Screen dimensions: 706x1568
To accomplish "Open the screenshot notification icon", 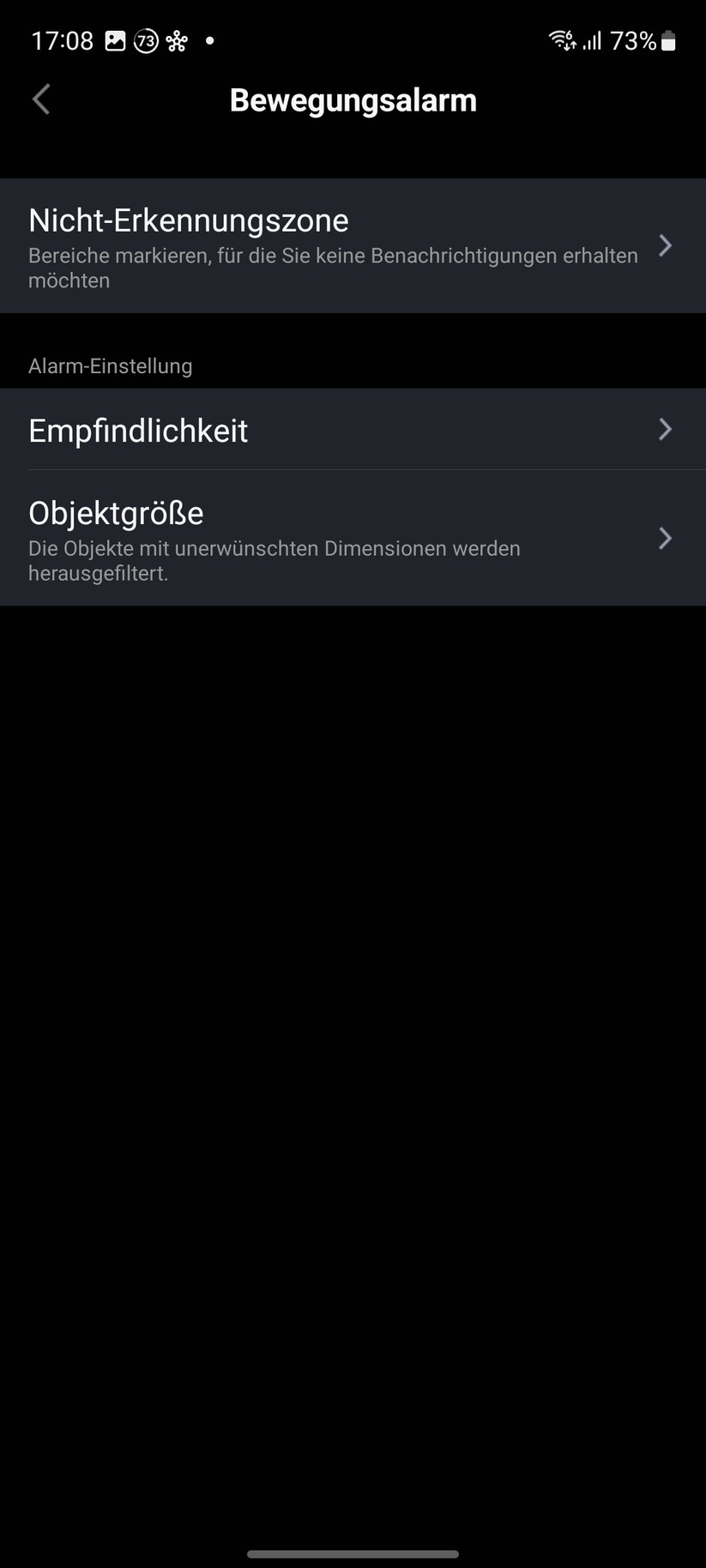I will (115, 39).
